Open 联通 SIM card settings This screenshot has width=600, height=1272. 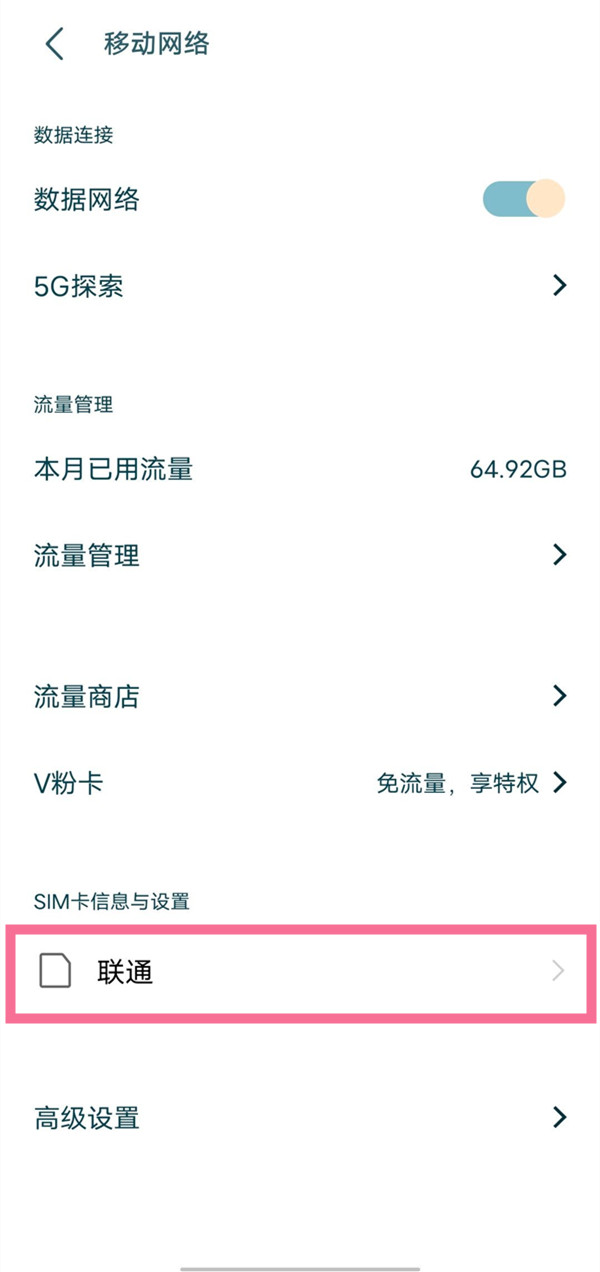tap(300, 971)
